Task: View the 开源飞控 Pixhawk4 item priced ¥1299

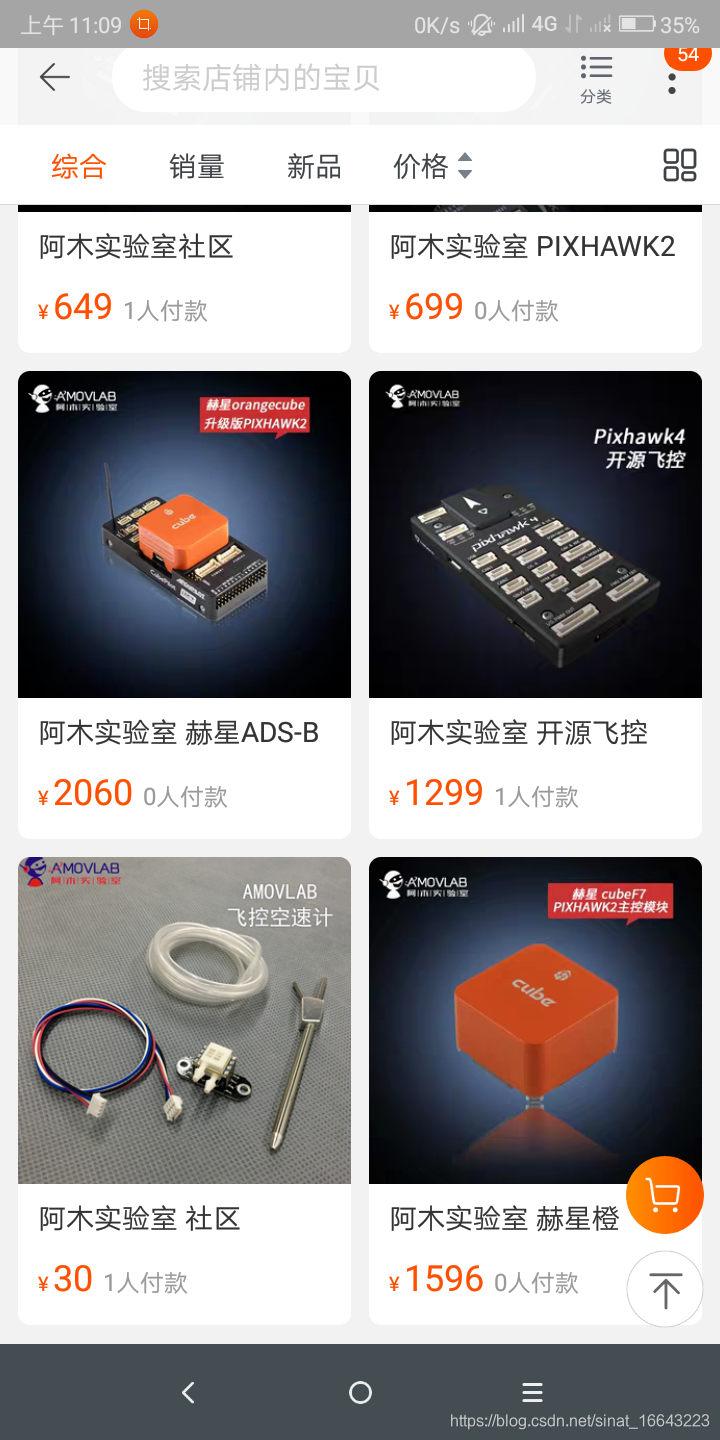Action: [x=535, y=605]
